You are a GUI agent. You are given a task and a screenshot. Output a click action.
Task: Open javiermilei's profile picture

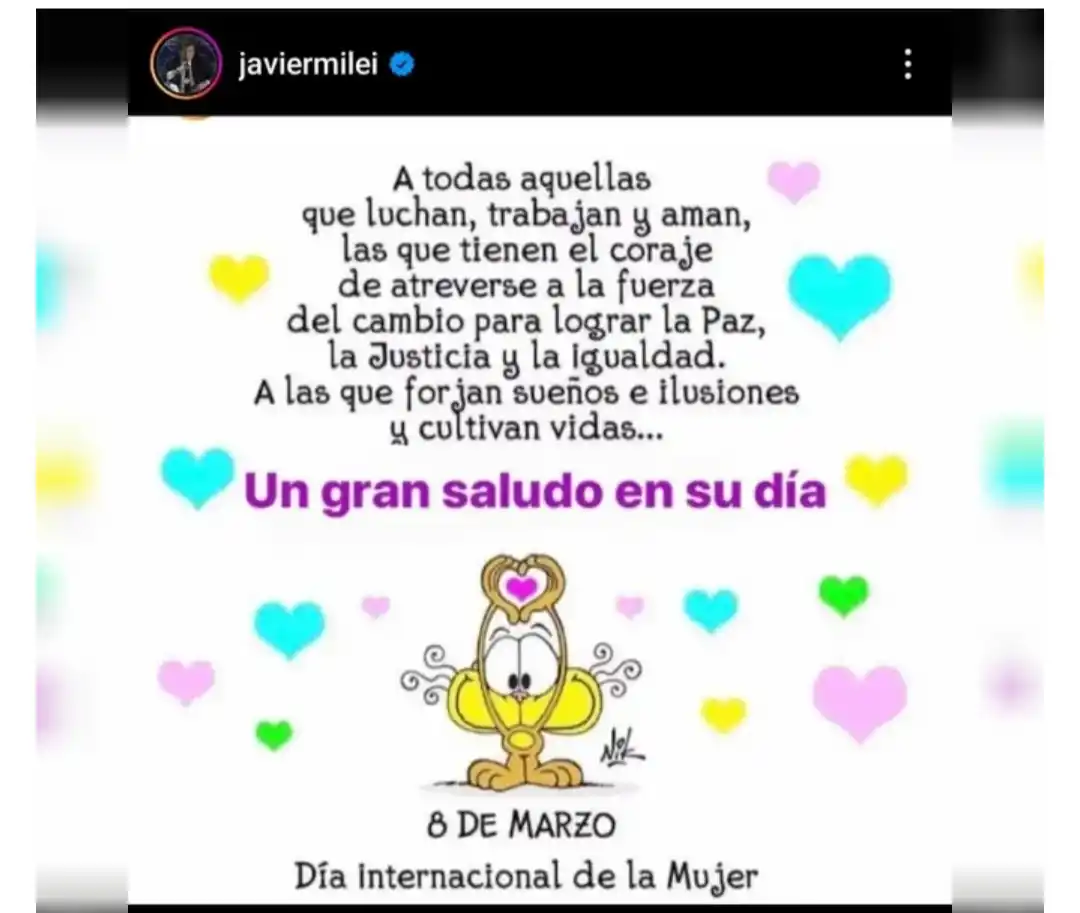(x=186, y=63)
